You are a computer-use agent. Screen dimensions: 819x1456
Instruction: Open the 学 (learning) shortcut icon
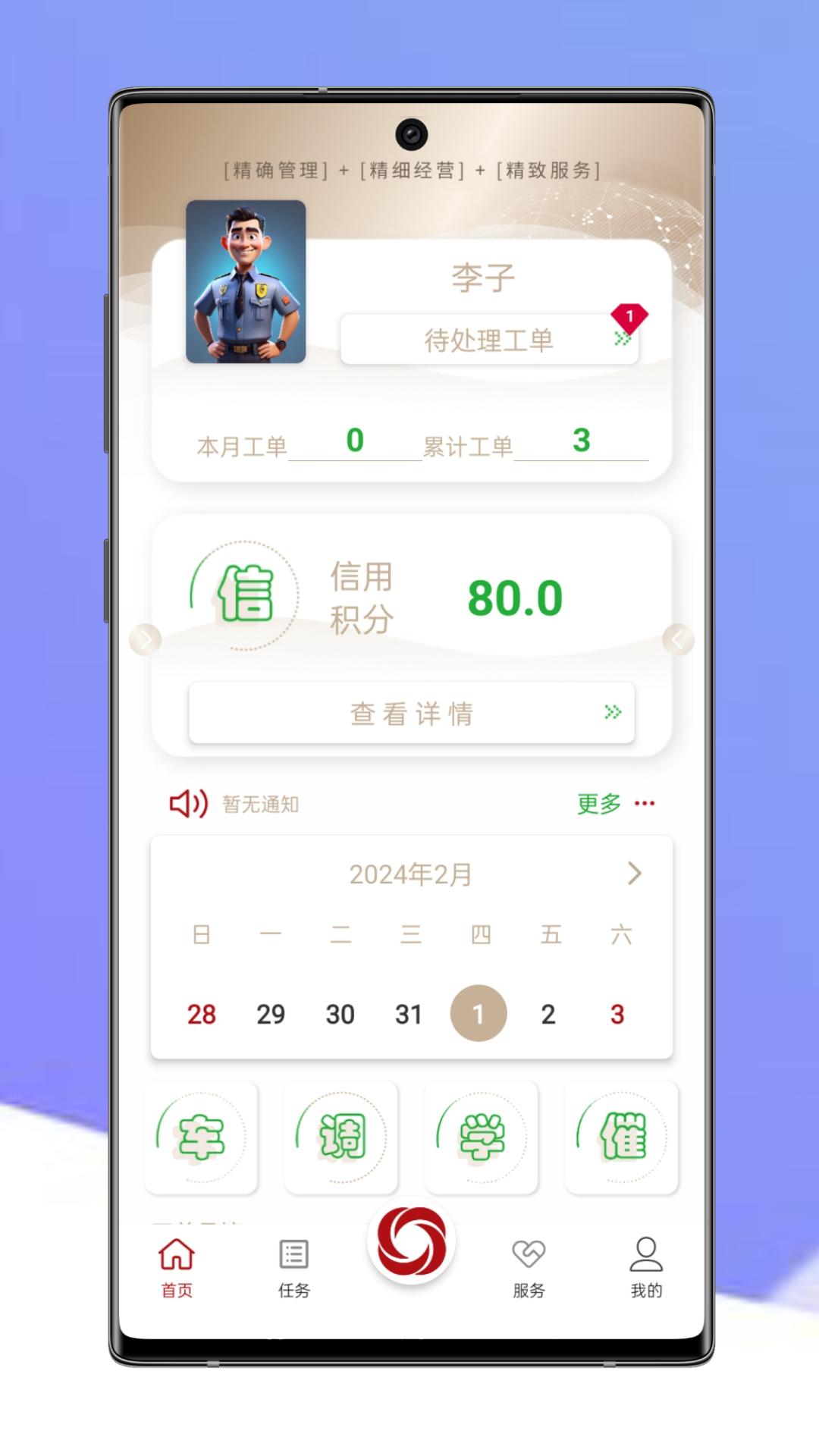coord(481,1137)
